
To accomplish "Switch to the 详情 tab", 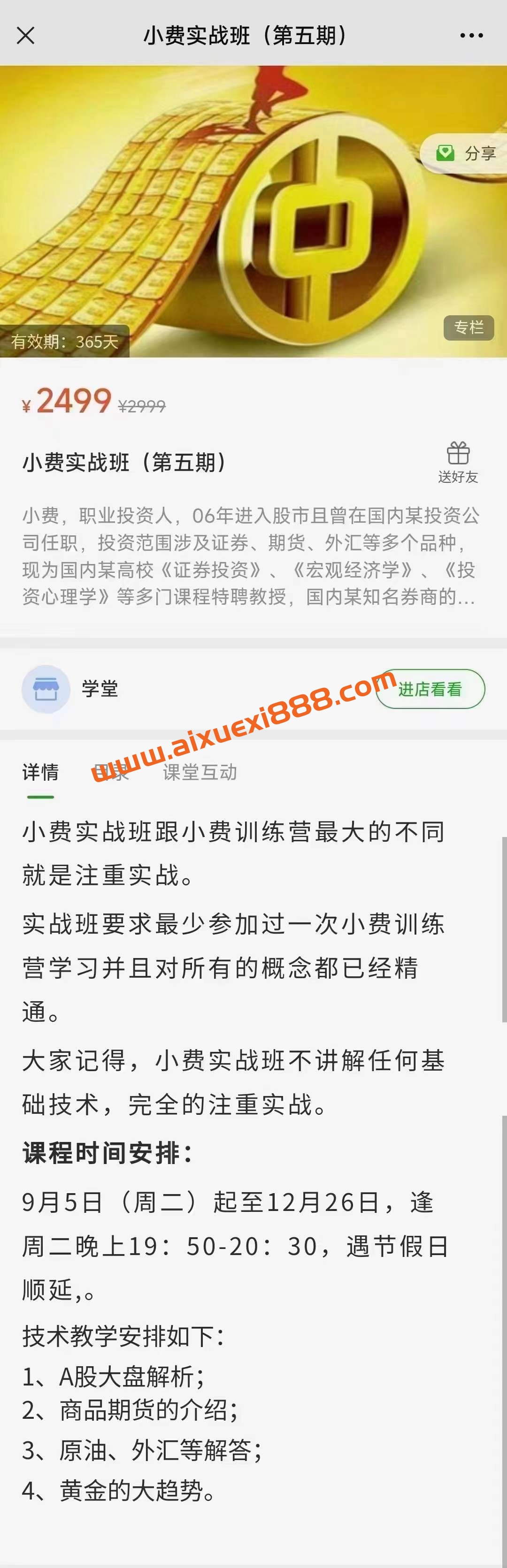I will click(40, 772).
